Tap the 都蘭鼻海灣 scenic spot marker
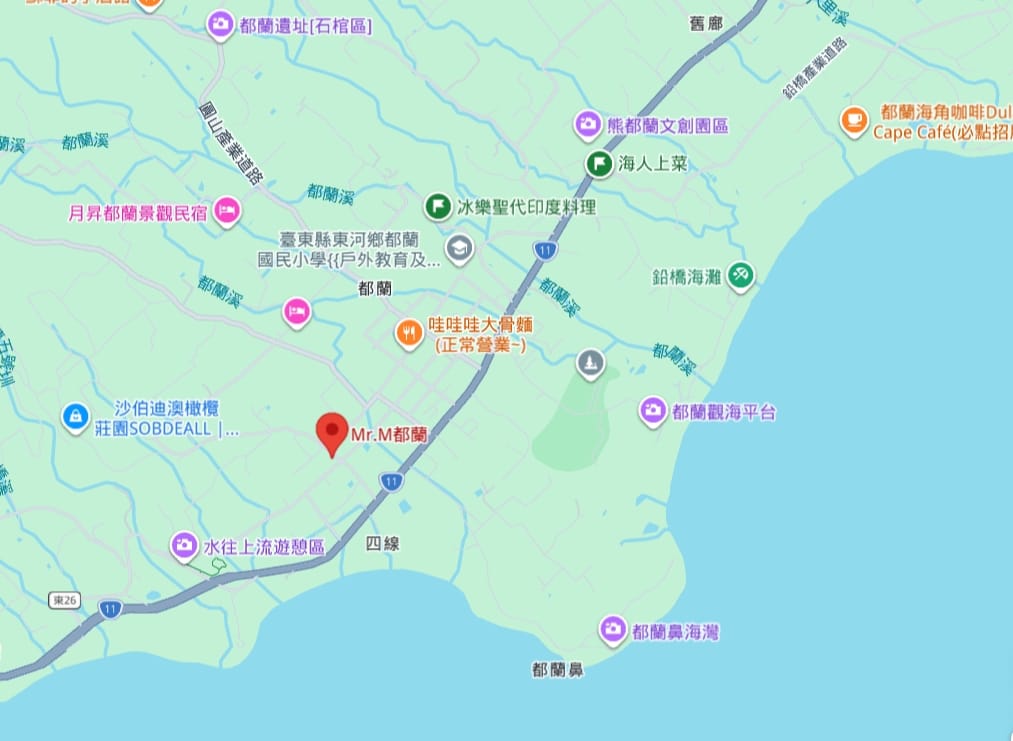This screenshot has width=1013, height=741. [x=613, y=630]
